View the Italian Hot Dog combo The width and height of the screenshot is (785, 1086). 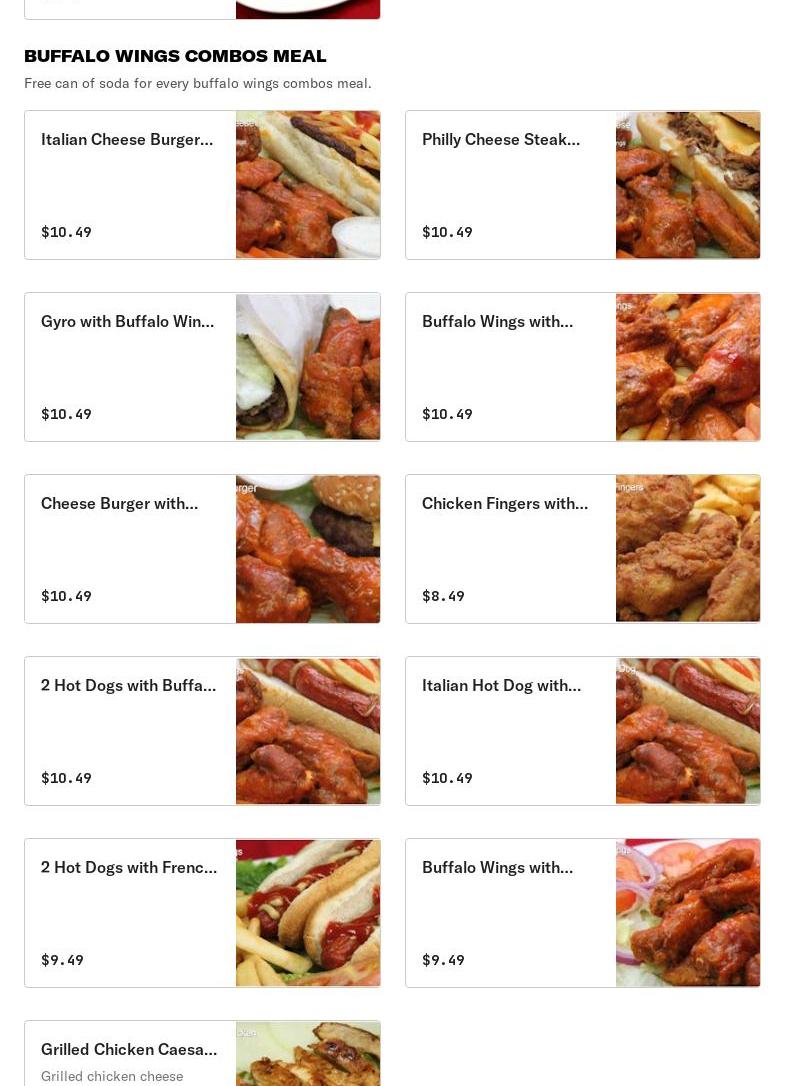pyautogui.click(x=582, y=731)
